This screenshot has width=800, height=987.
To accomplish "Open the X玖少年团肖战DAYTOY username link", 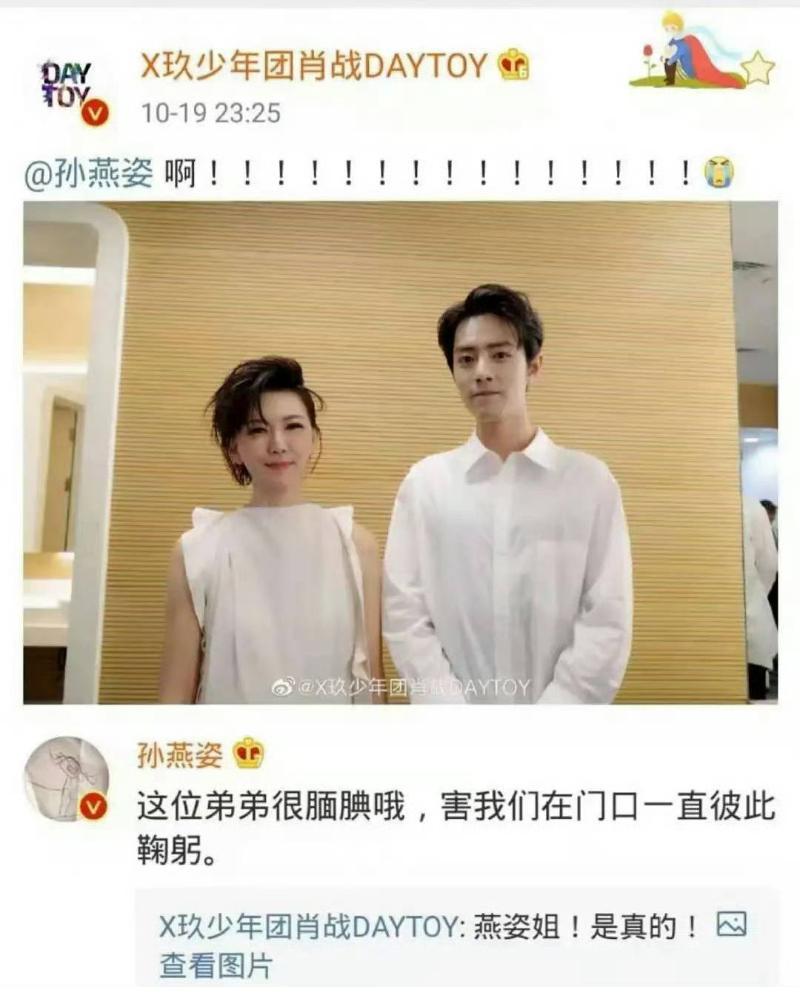I will point(312,66).
